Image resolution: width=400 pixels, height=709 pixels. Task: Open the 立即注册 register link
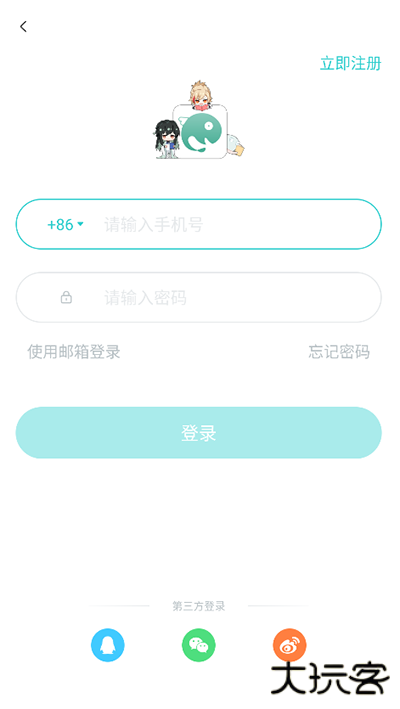350,63
